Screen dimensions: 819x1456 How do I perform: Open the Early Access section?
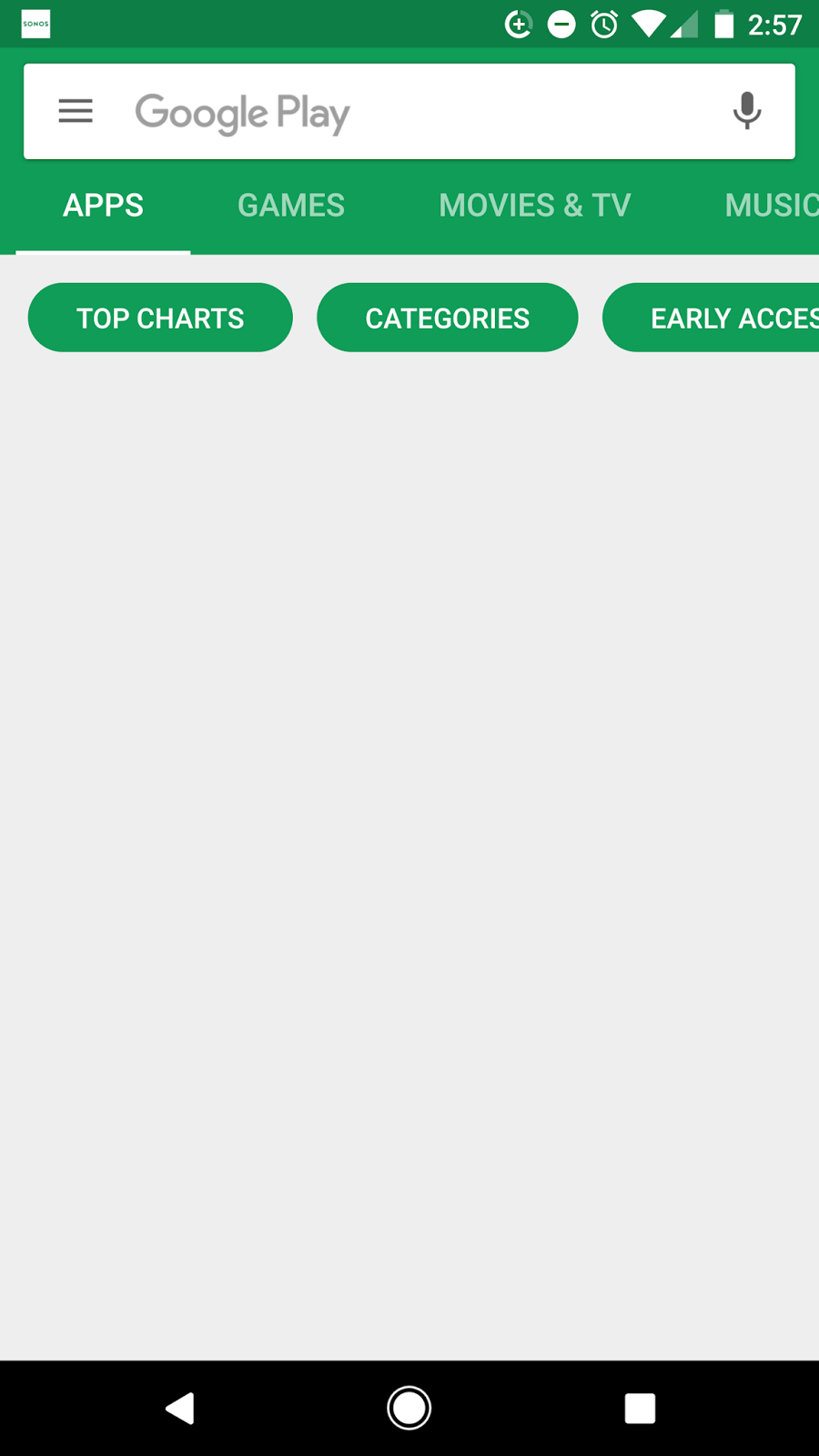click(x=711, y=318)
